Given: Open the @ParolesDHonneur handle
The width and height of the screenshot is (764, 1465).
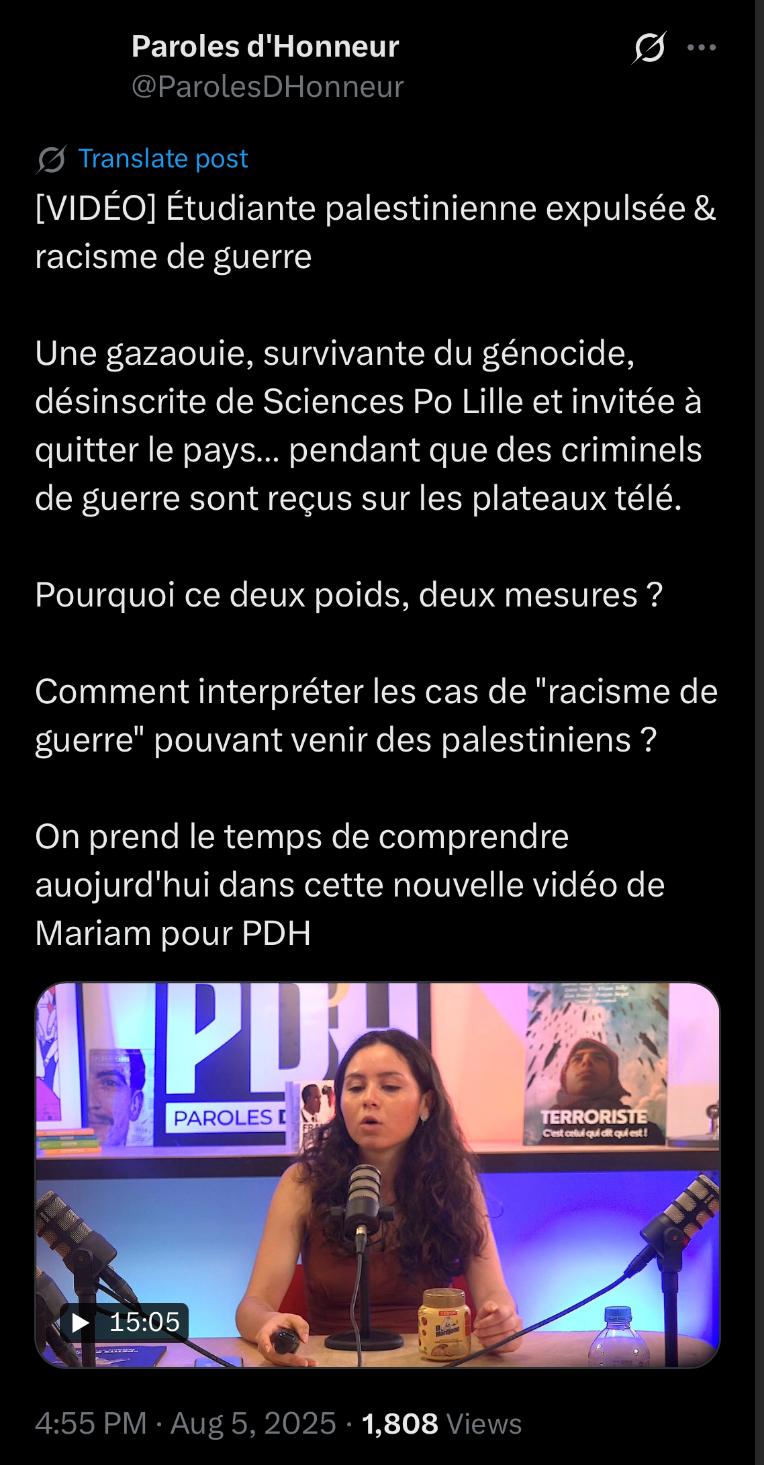Looking at the screenshot, I should point(267,87).
